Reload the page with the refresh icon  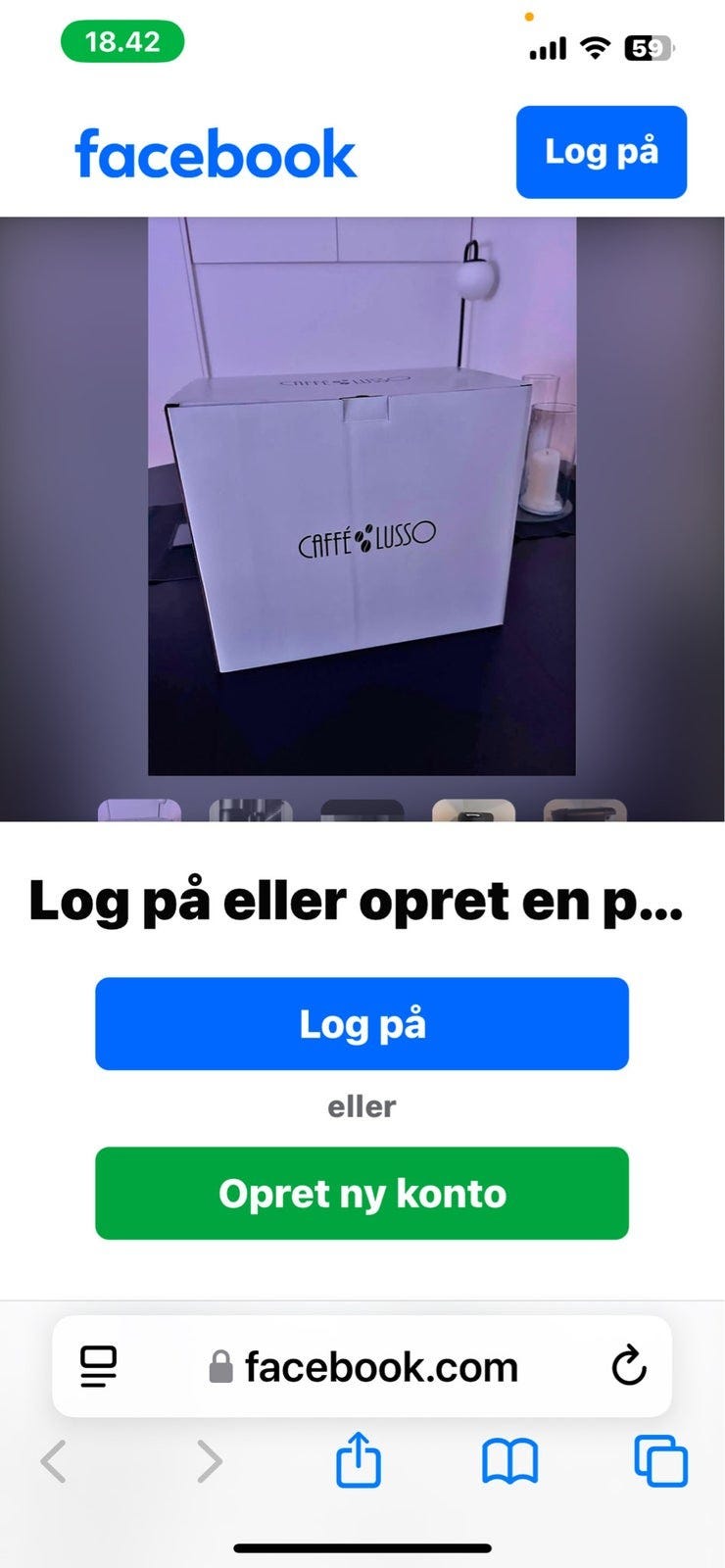click(628, 1365)
